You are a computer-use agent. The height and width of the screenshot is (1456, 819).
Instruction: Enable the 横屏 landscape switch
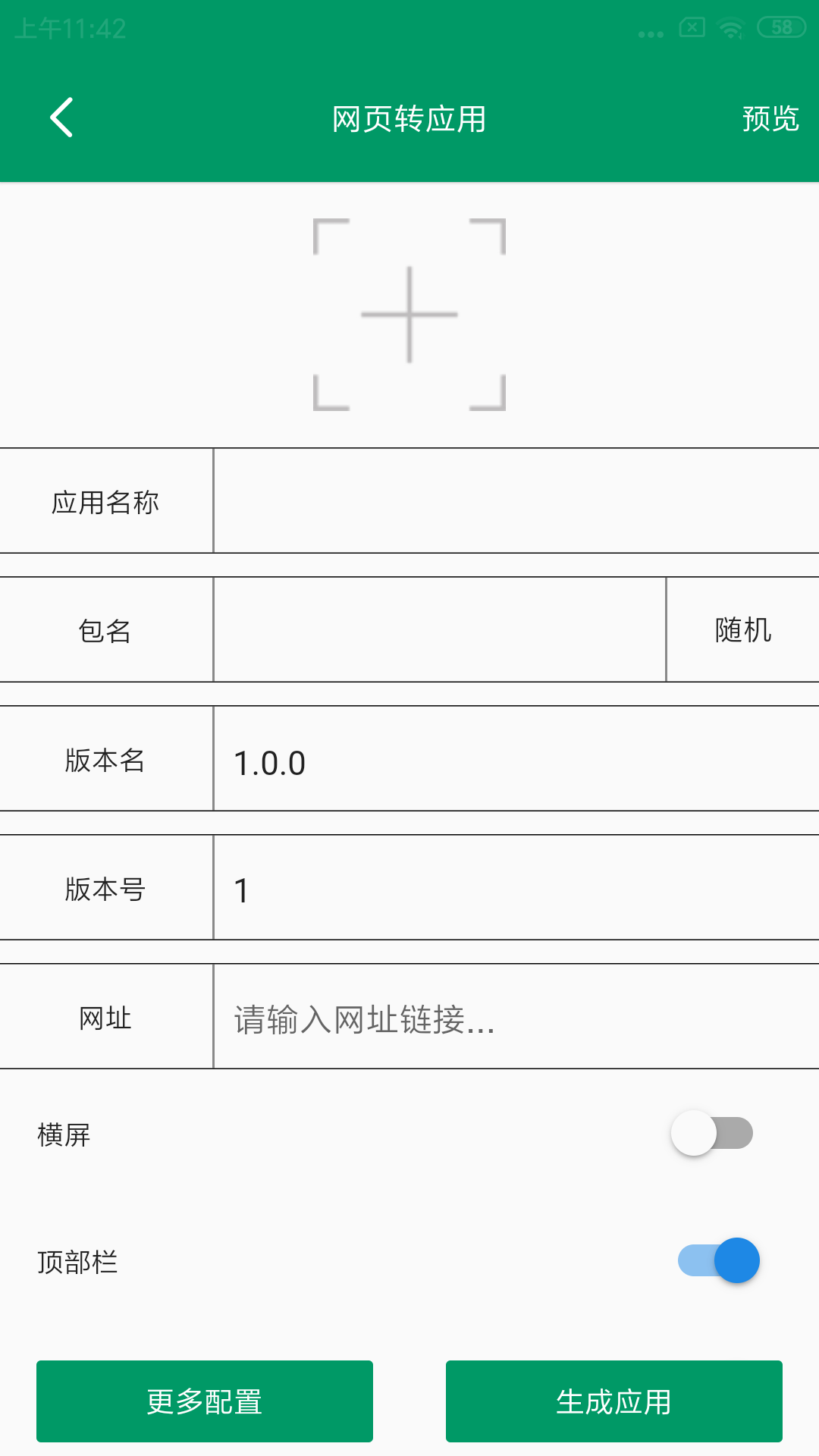(x=712, y=1133)
